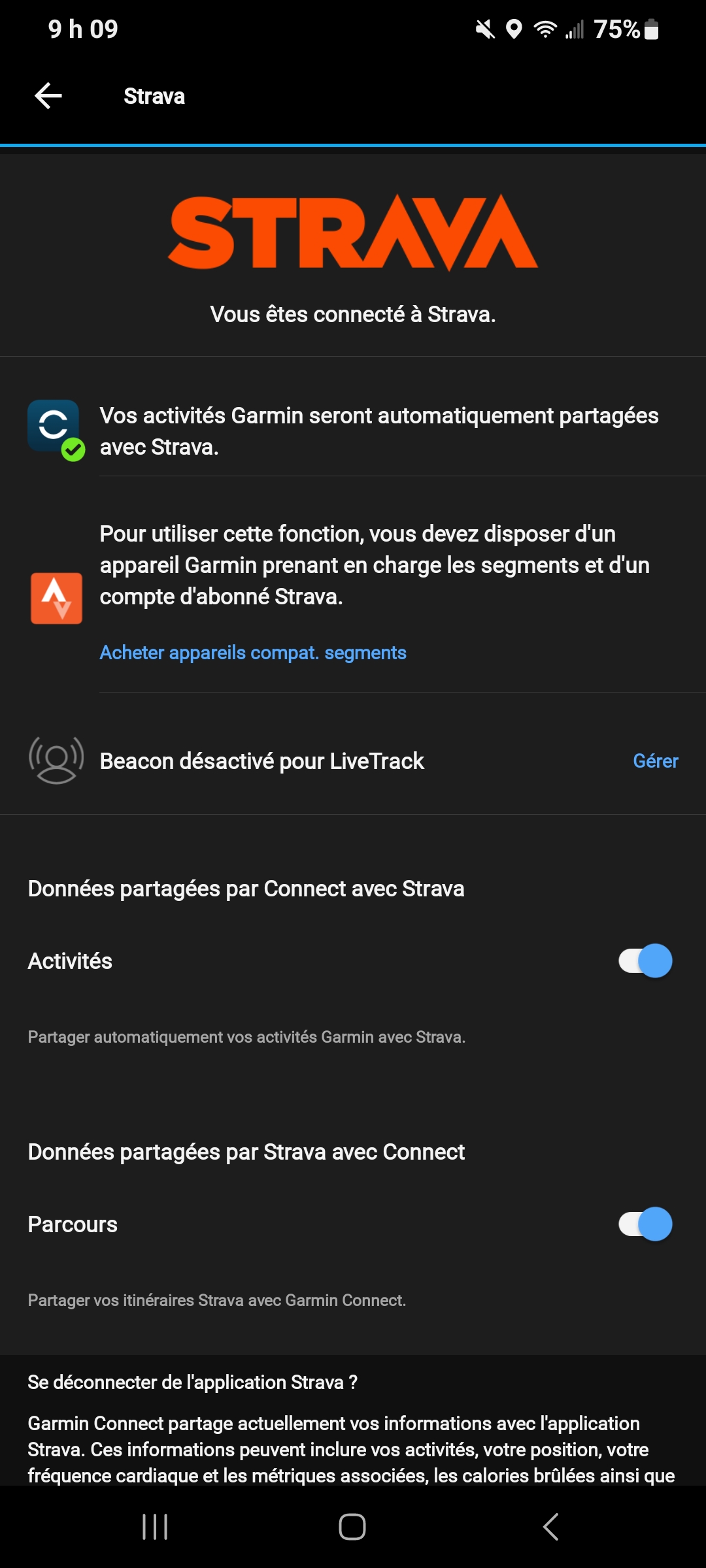This screenshot has height=1568, width=706.
Task: Open the system recent apps button
Action: coord(155,1527)
